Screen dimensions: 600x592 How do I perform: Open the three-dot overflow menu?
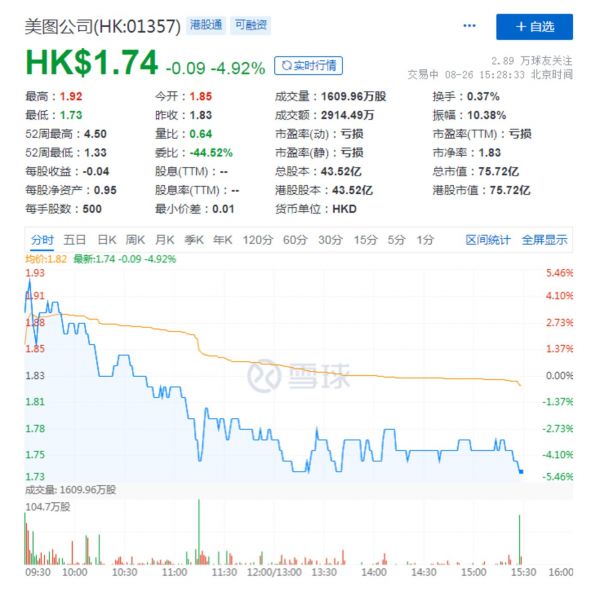click(469, 26)
